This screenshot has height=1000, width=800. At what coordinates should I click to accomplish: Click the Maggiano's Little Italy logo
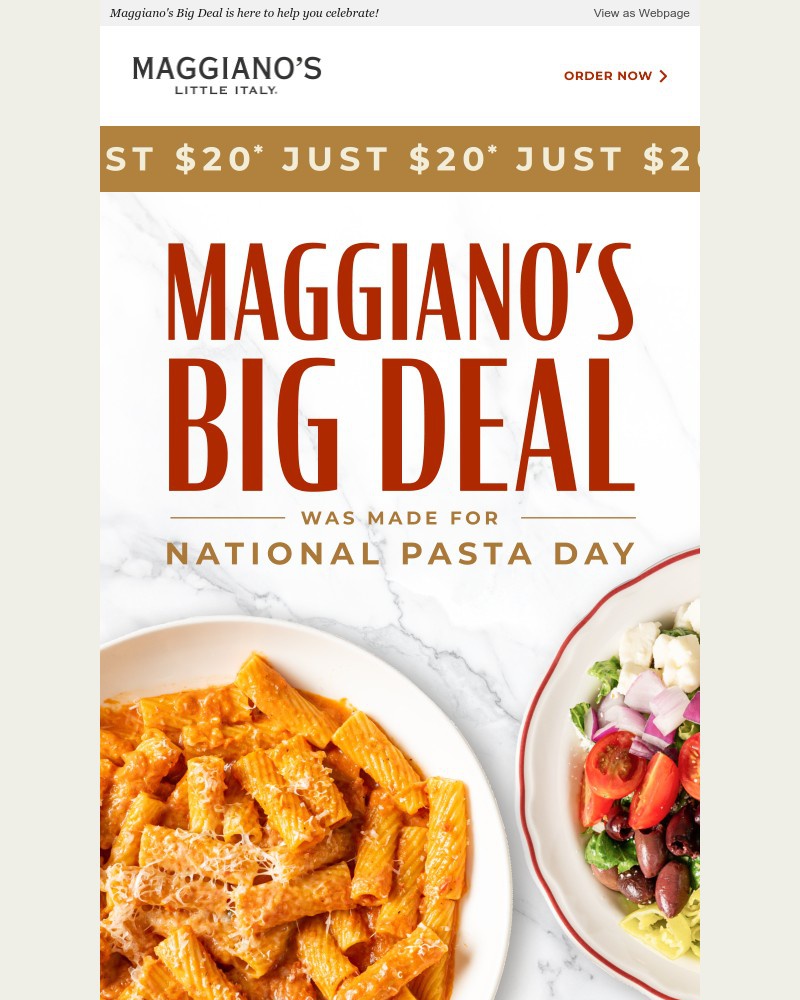pyautogui.click(x=226, y=75)
